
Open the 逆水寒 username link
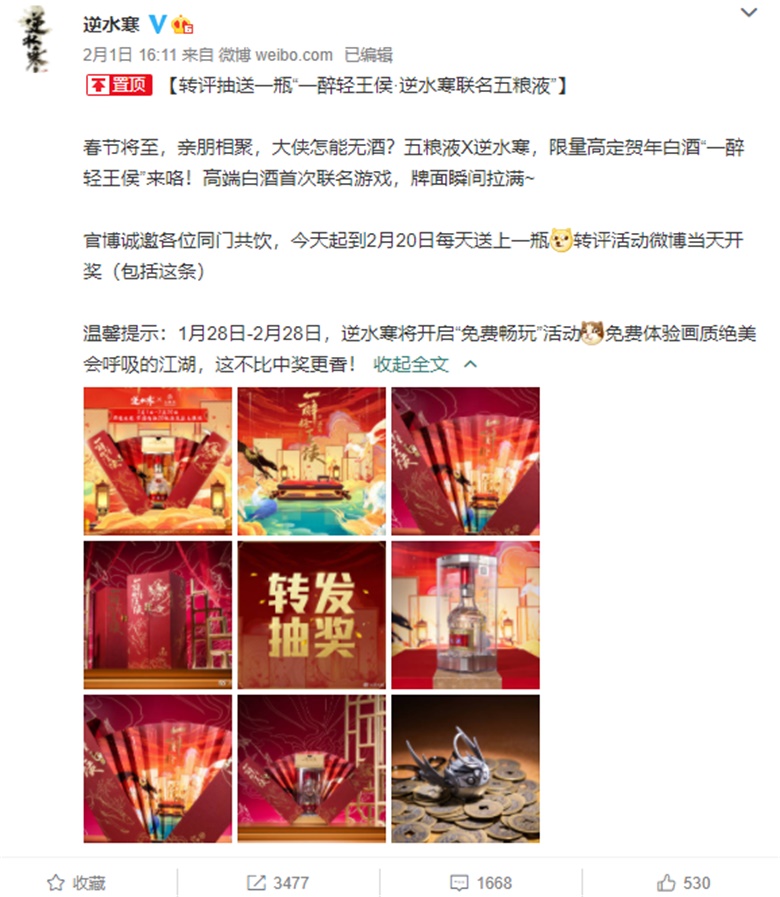pyautogui.click(x=110, y=24)
